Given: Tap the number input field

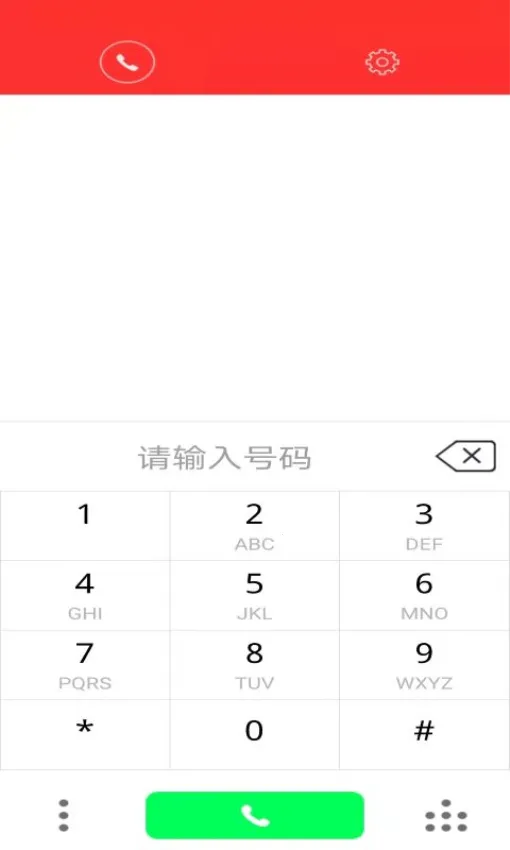Looking at the screenshot, I should (224, 458).
